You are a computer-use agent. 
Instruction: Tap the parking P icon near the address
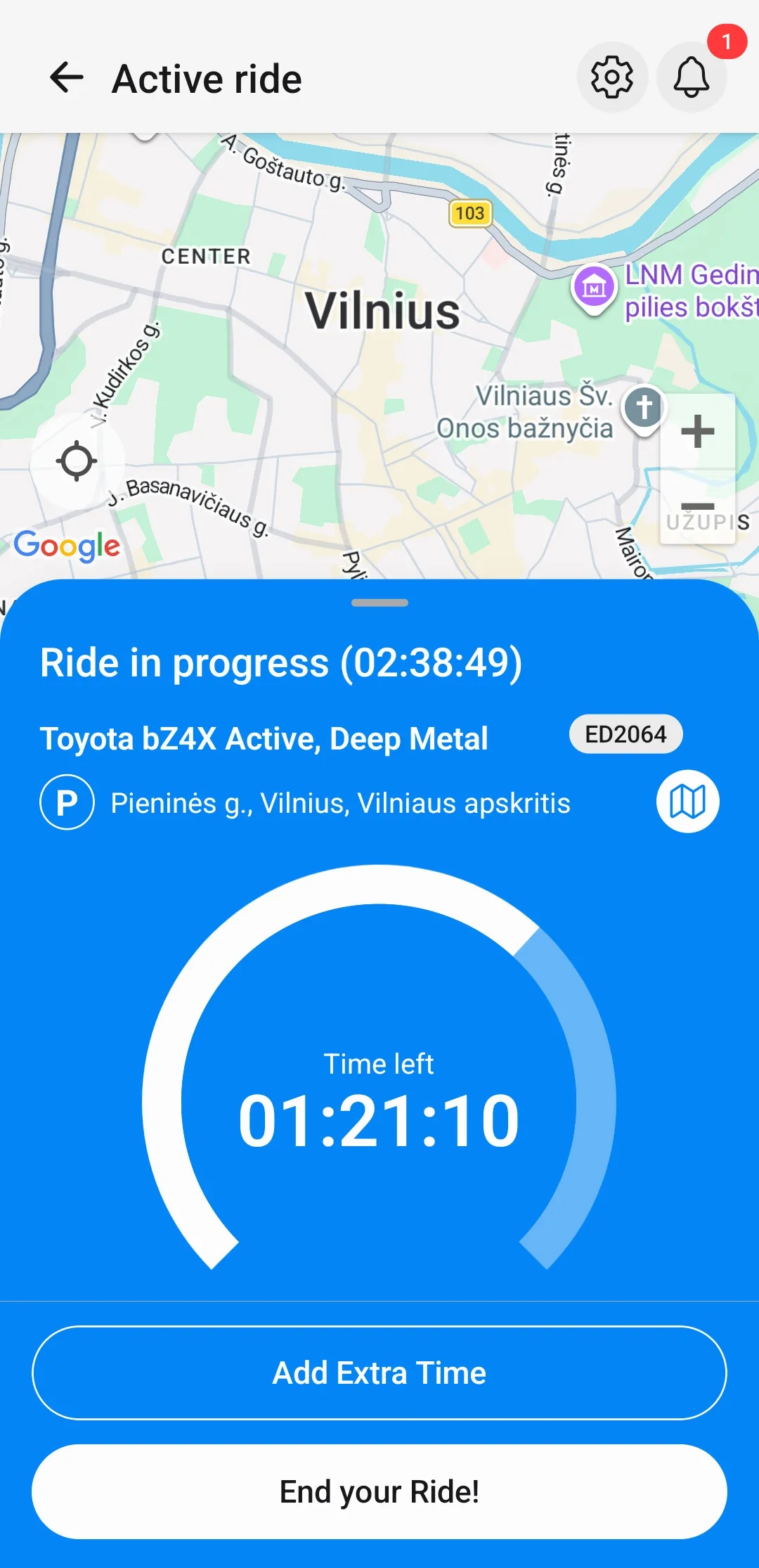(x=67, y=801)
